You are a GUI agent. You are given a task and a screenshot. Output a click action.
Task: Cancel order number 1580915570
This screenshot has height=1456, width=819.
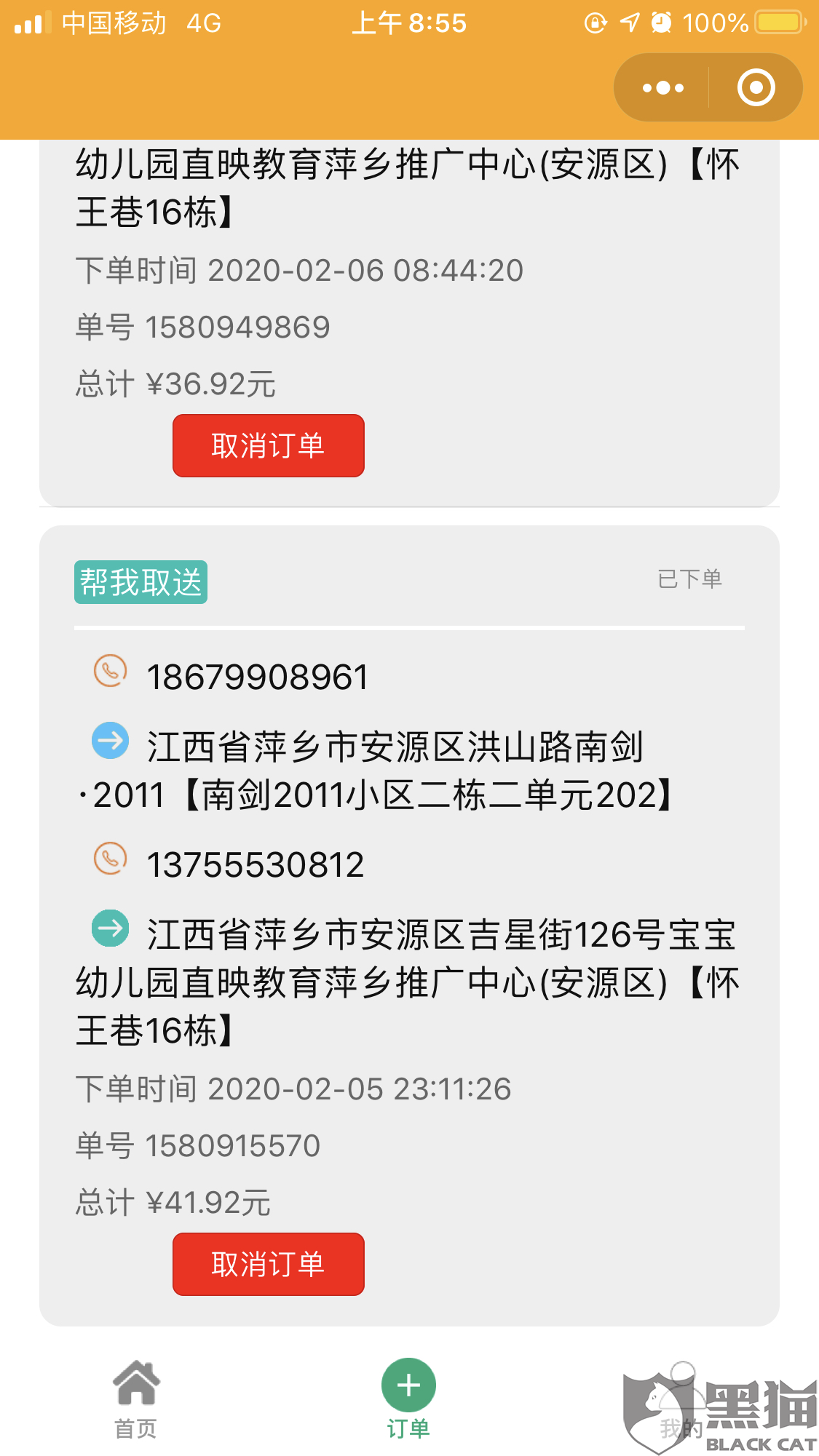coord(268,1264)
